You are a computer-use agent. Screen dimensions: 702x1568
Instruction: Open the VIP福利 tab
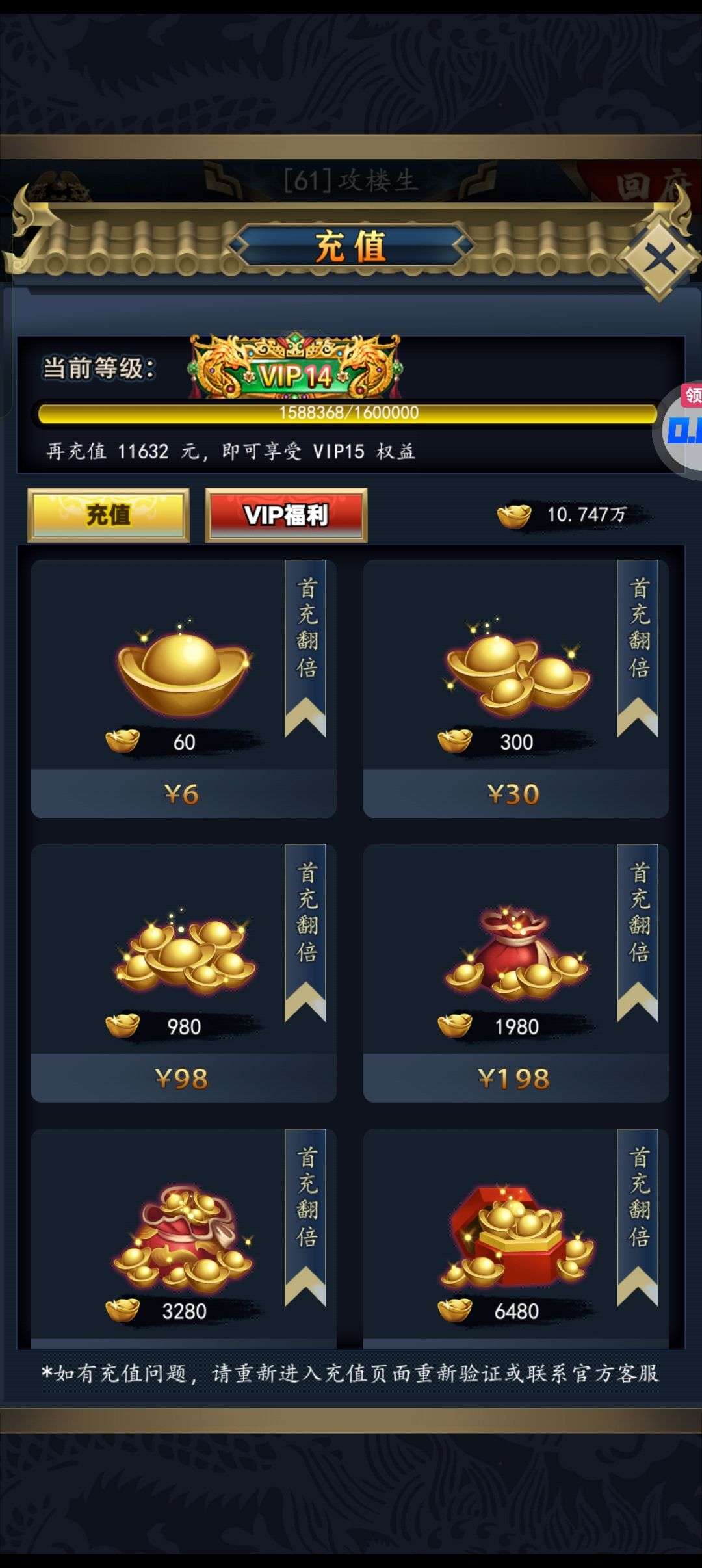286,516
